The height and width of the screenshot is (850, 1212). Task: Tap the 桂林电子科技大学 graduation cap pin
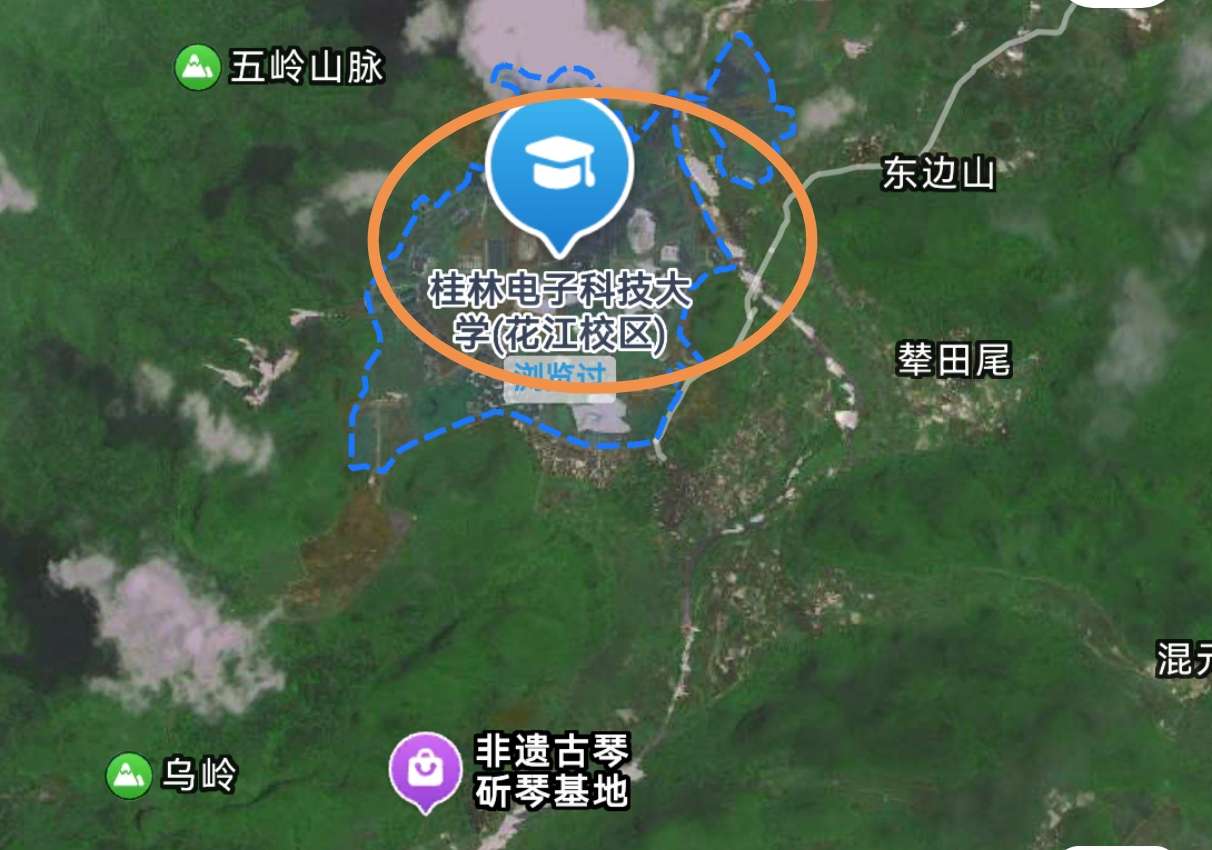[x=560, y=166]
